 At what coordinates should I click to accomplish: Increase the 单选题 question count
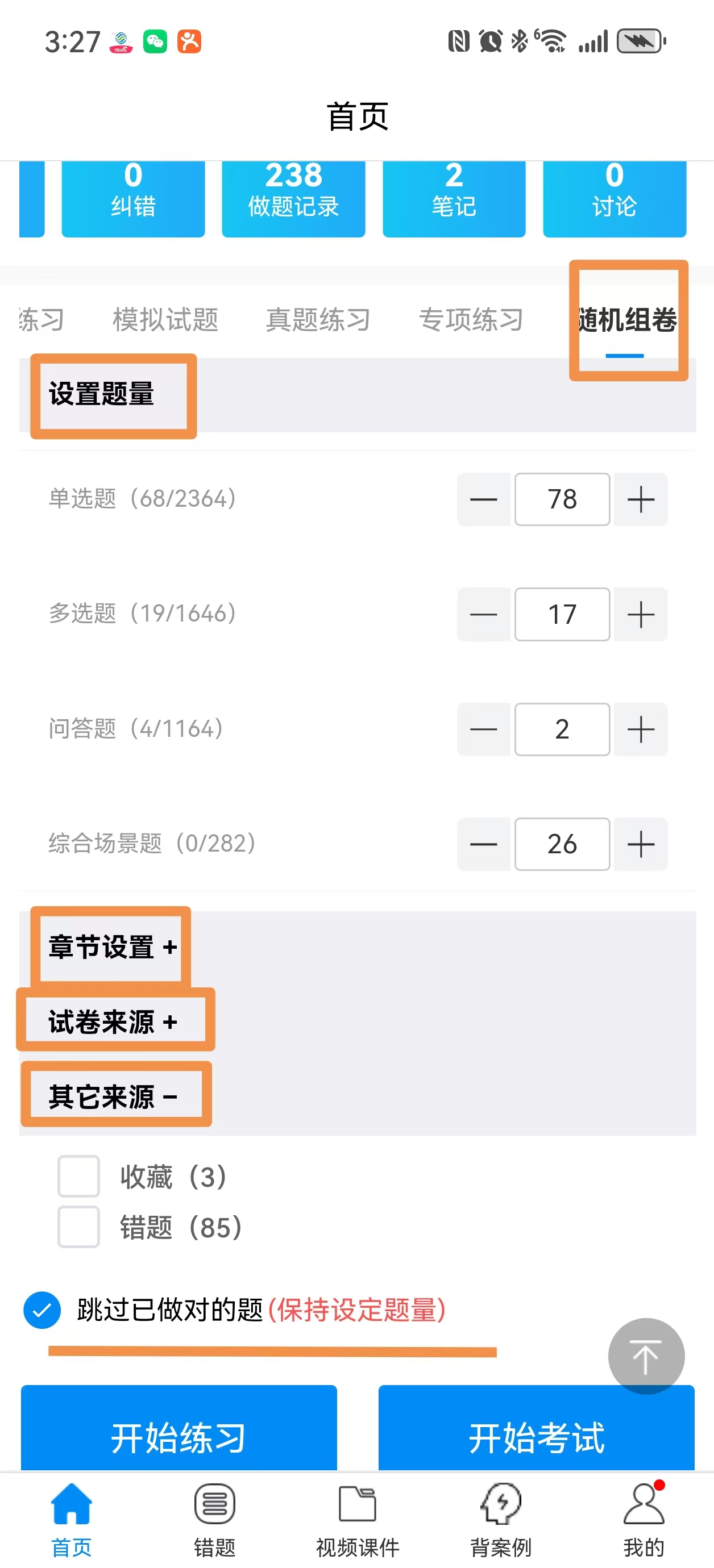641,499
